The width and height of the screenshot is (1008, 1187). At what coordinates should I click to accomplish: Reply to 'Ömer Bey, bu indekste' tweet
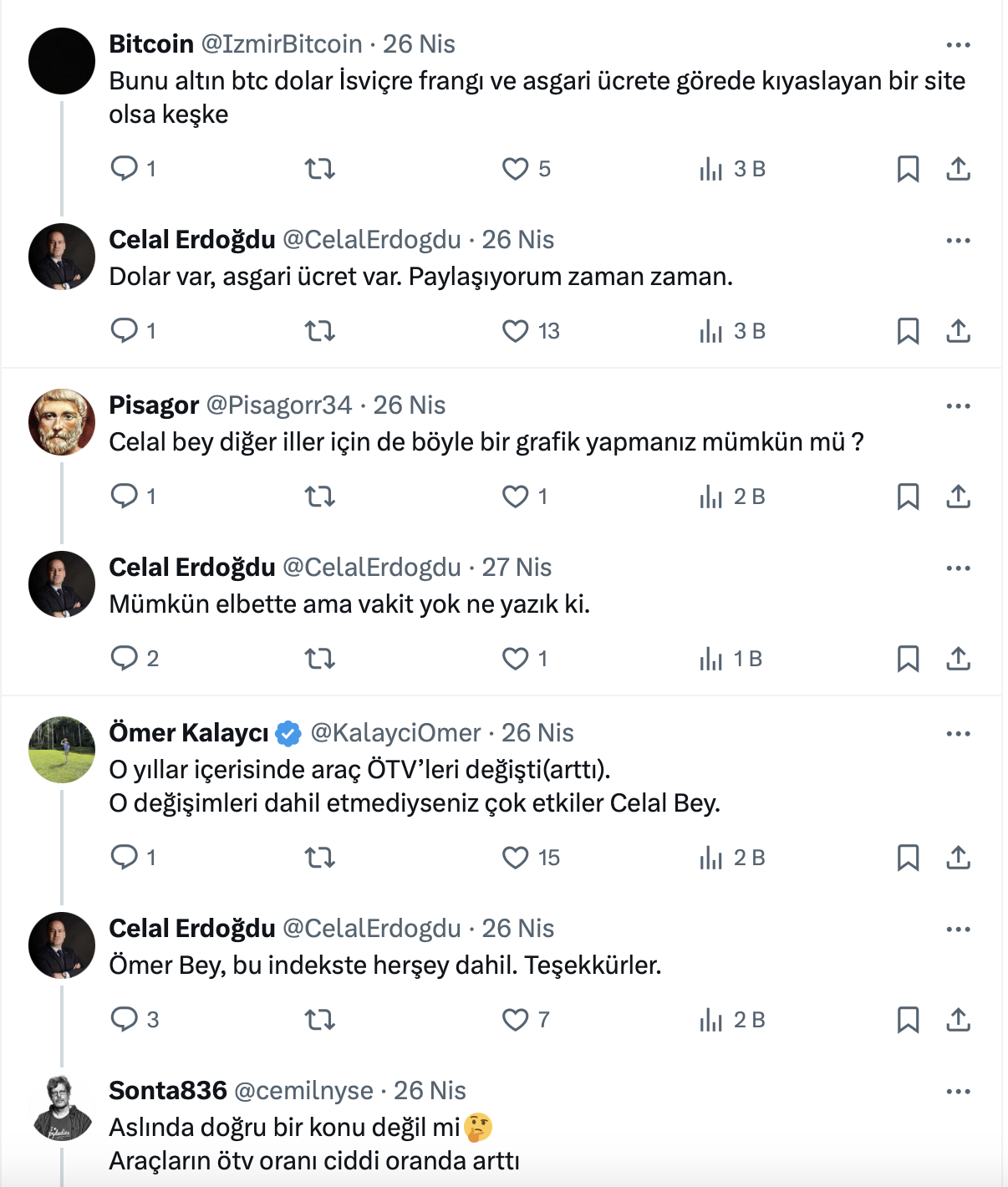(x=125, y=1020)
